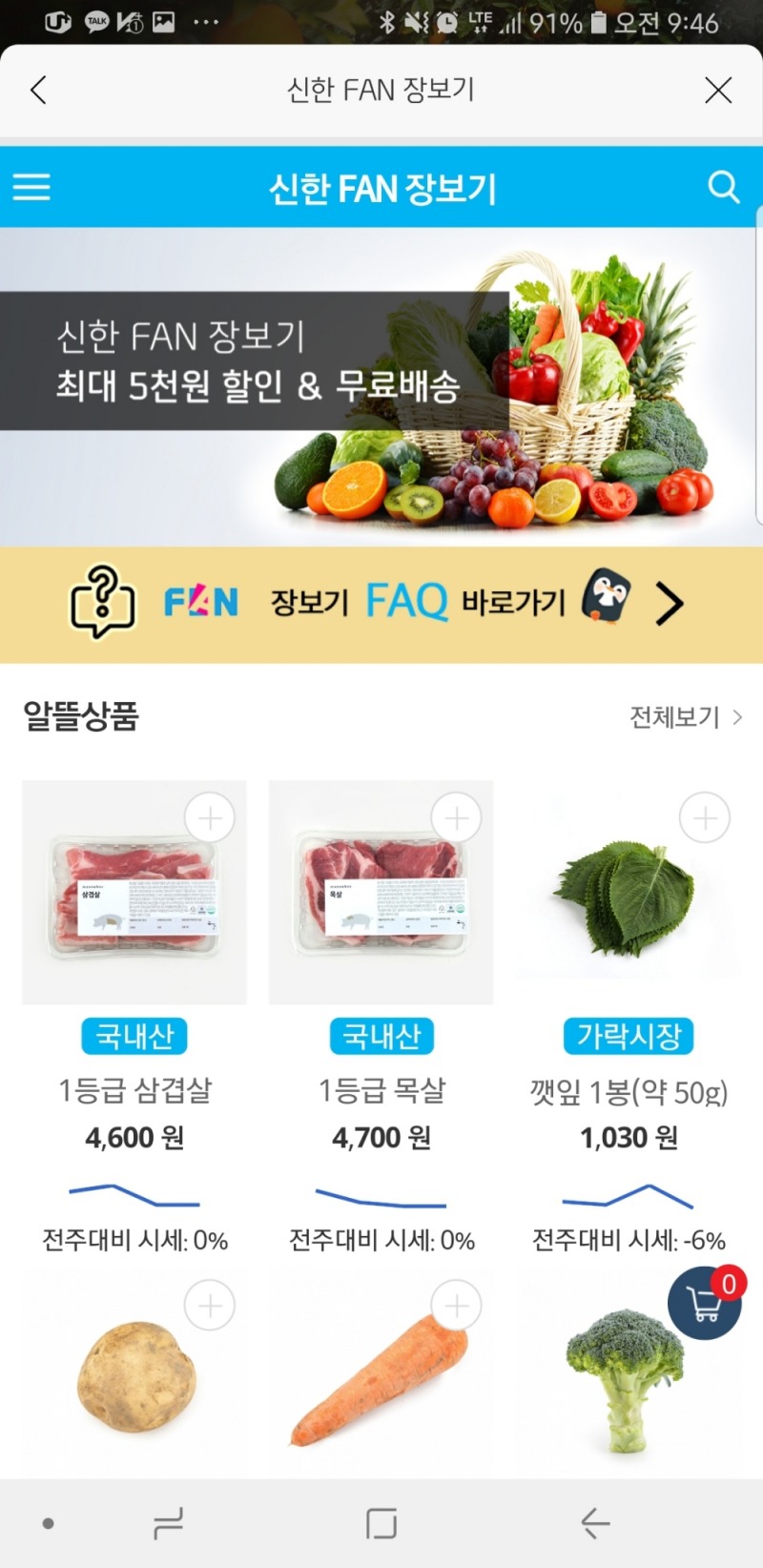Tap the 국내산 tag under the pork belly
Screen dimensions: 763x1568
point(134,1037)
